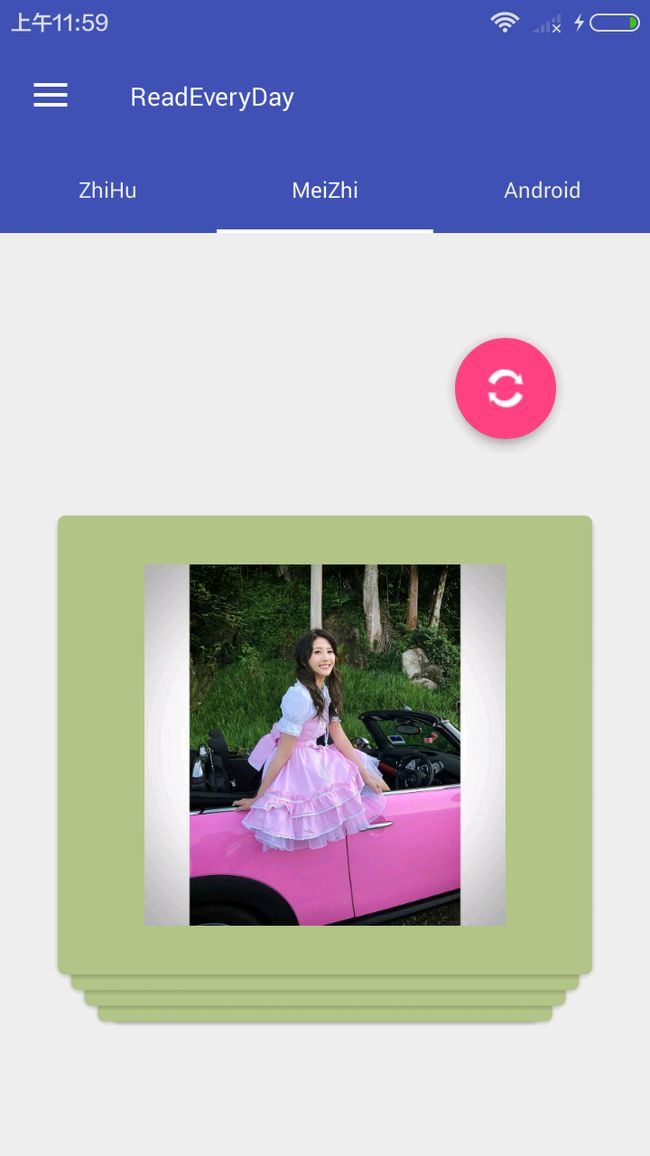
Task: Switch to the ZhiHu tab
Action: point(108,190)
